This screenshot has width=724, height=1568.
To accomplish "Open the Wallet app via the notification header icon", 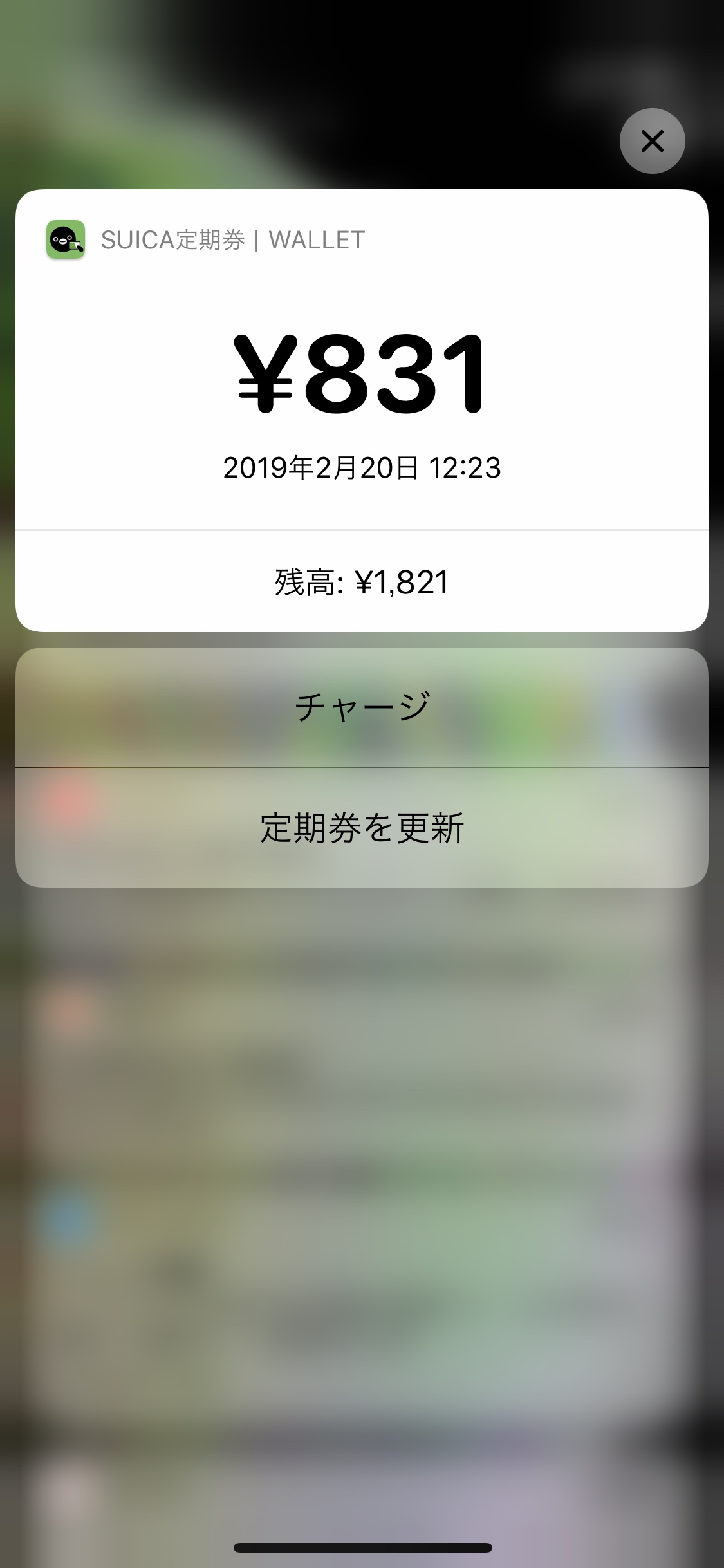I will 65,240.
